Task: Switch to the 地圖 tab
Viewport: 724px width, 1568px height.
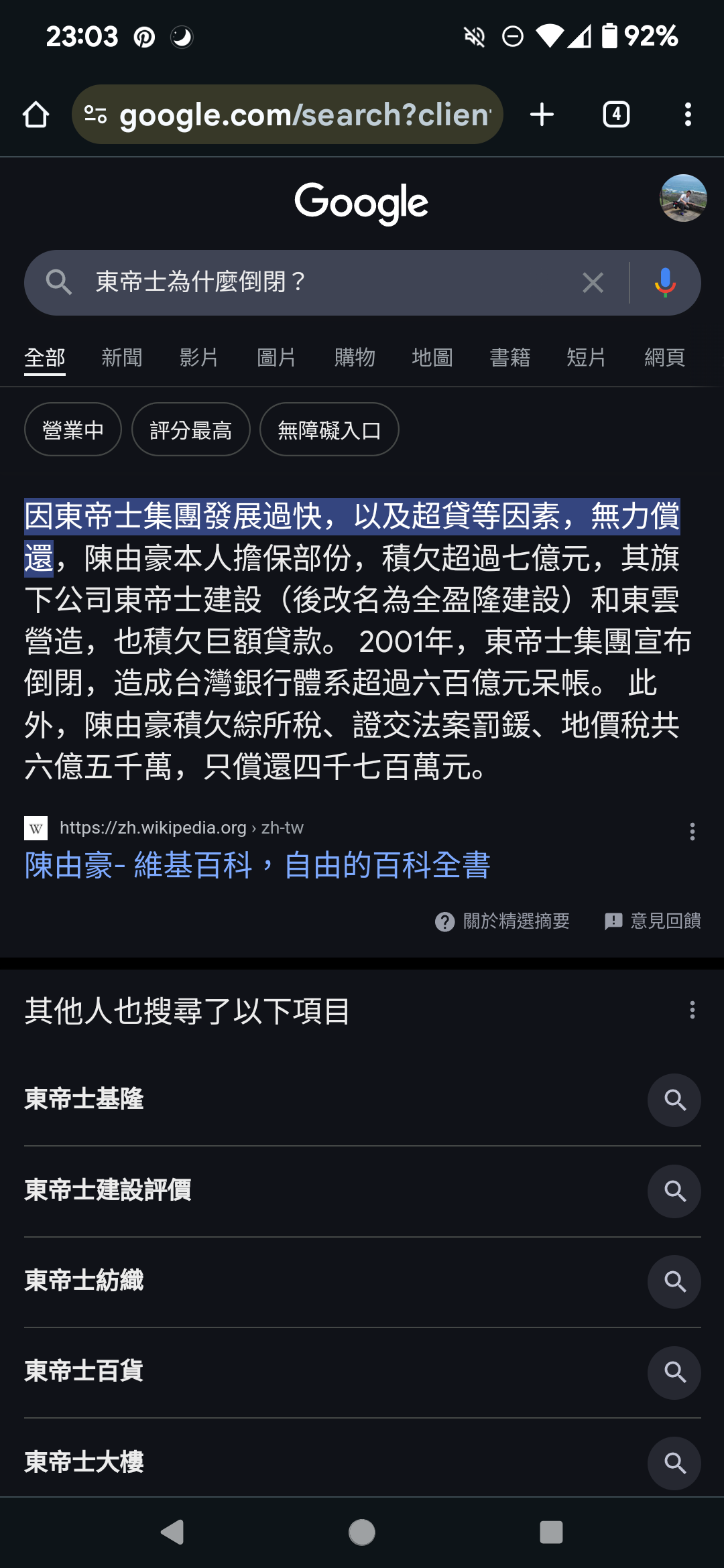Action: click(x=432, y=357)
